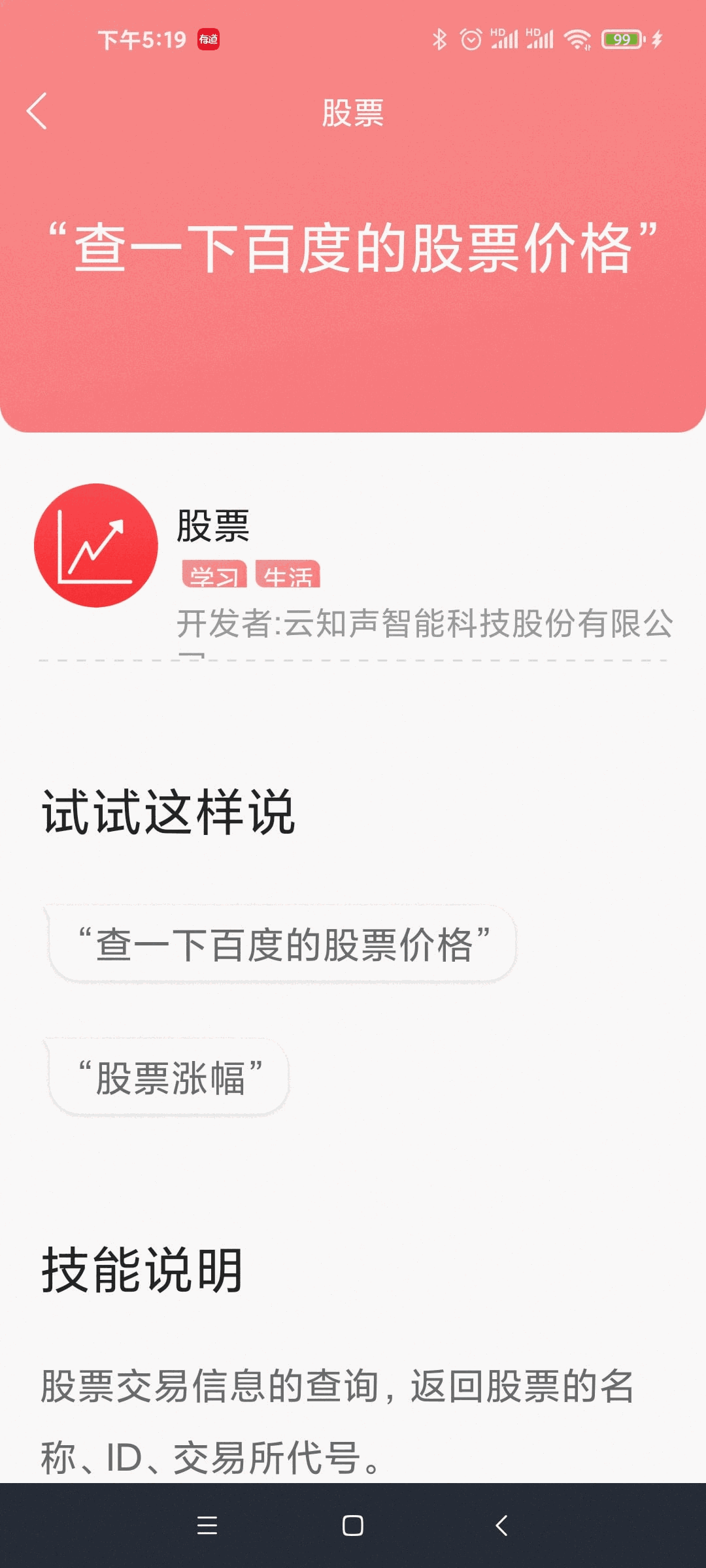Select the “股票涨幅” suggestion chip
The width and height of the screenshot is (706, 1568).
[169, 1077]
